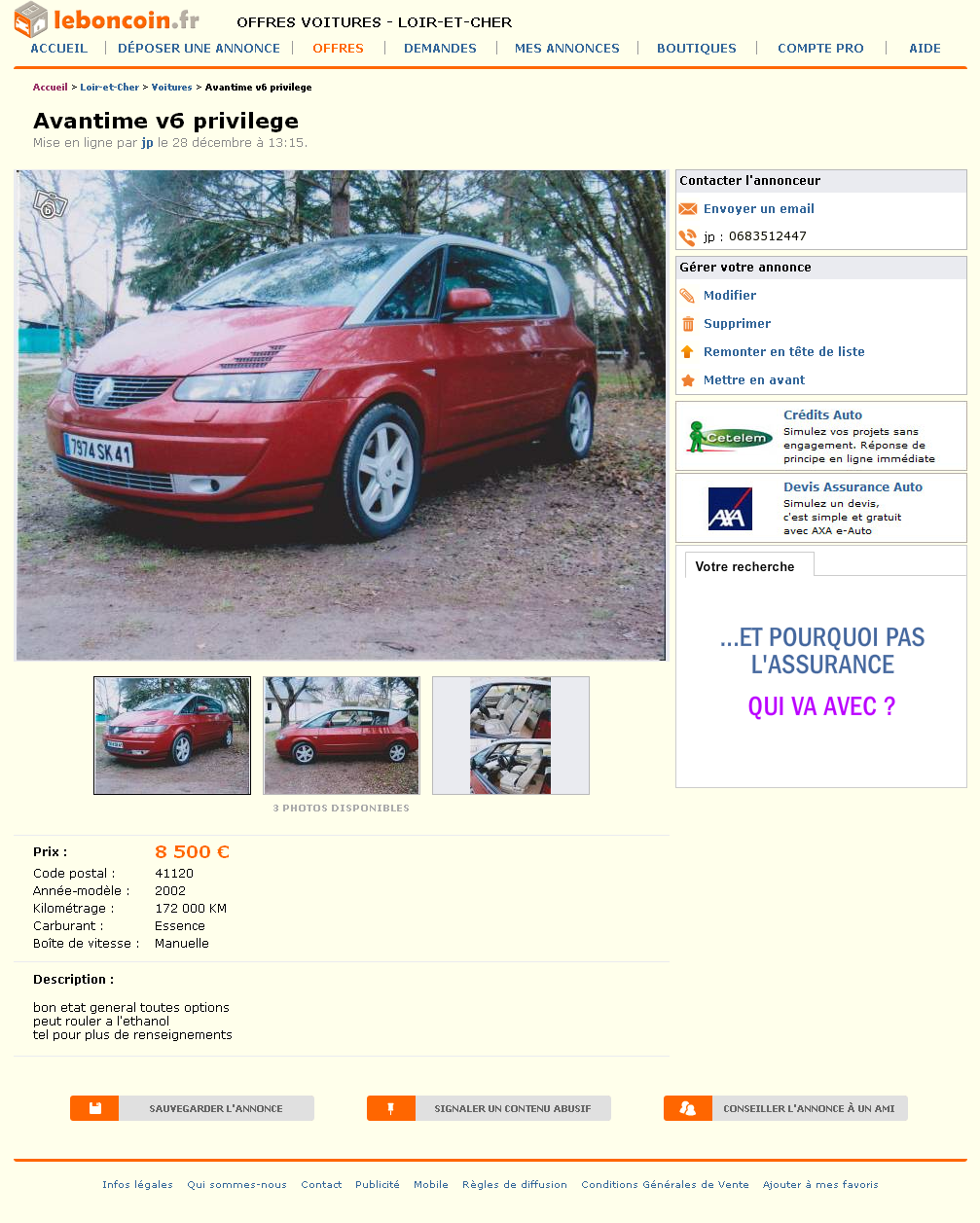Open the AIDE help page
Screen dimensions: 980x1223
(924, 48)
